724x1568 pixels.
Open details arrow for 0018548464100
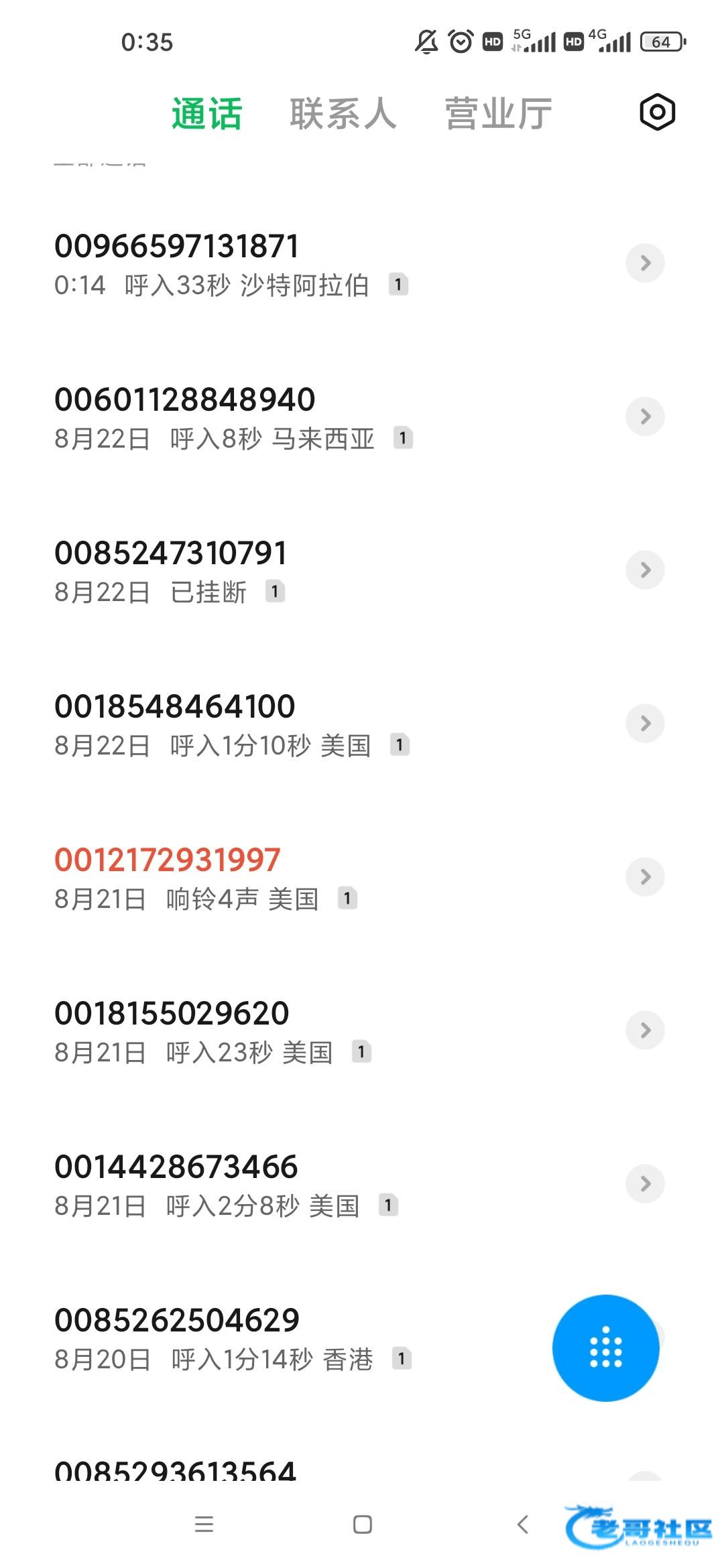coord(645,724)
